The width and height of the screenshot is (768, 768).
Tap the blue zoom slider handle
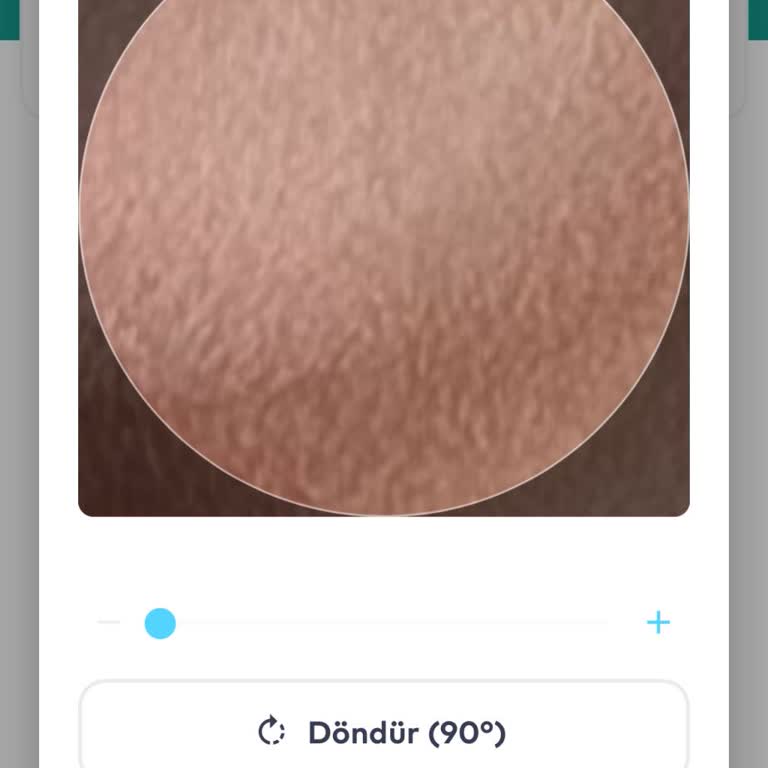tap(160, 624)
